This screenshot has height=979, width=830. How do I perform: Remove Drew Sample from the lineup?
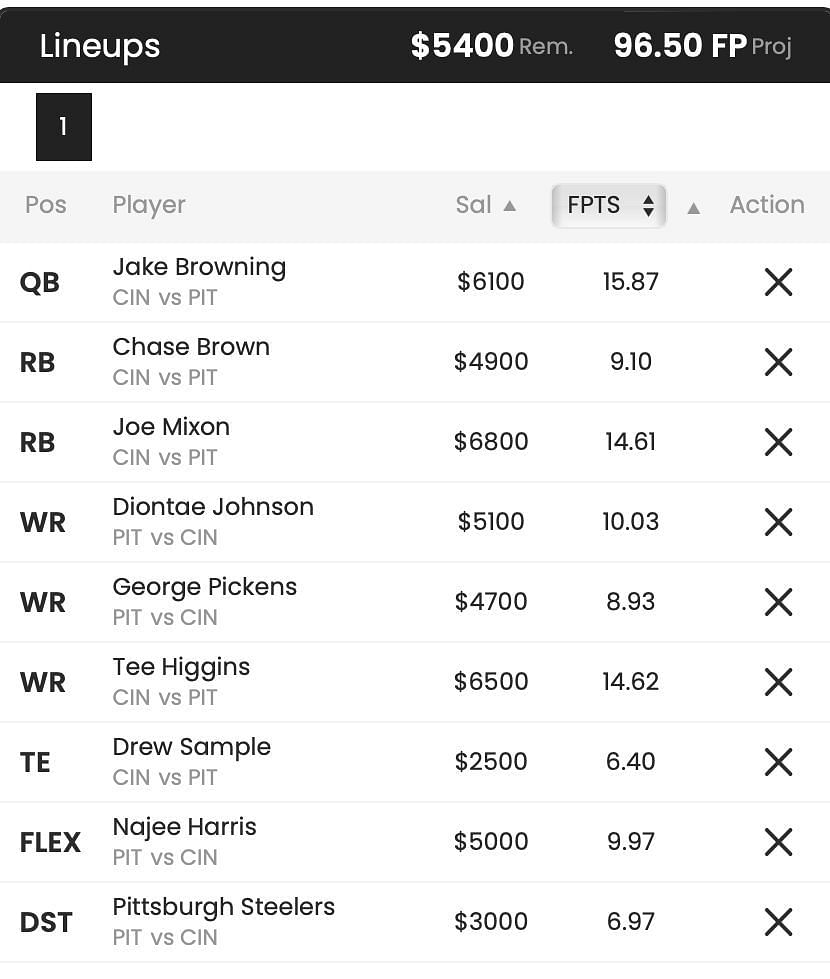tap(778, 762)
